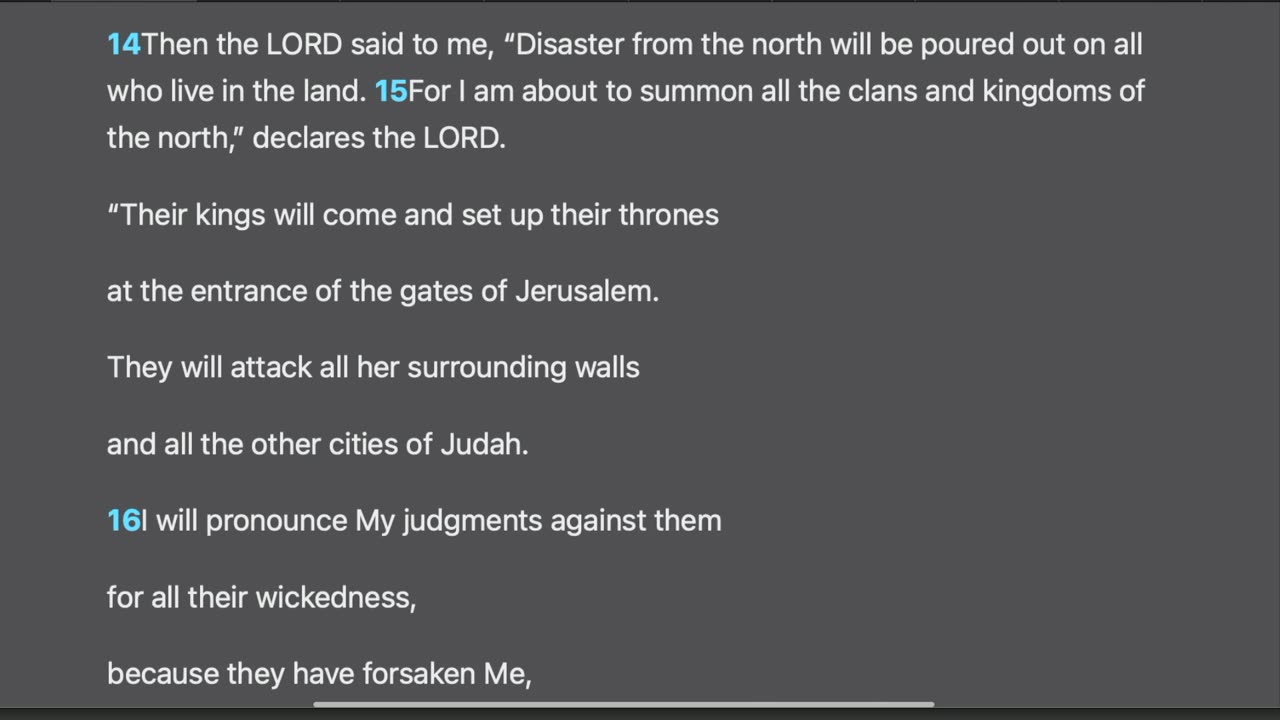Open verse number 16
The height and width of the screenshot is (720, 1280).
pos(123,521)
